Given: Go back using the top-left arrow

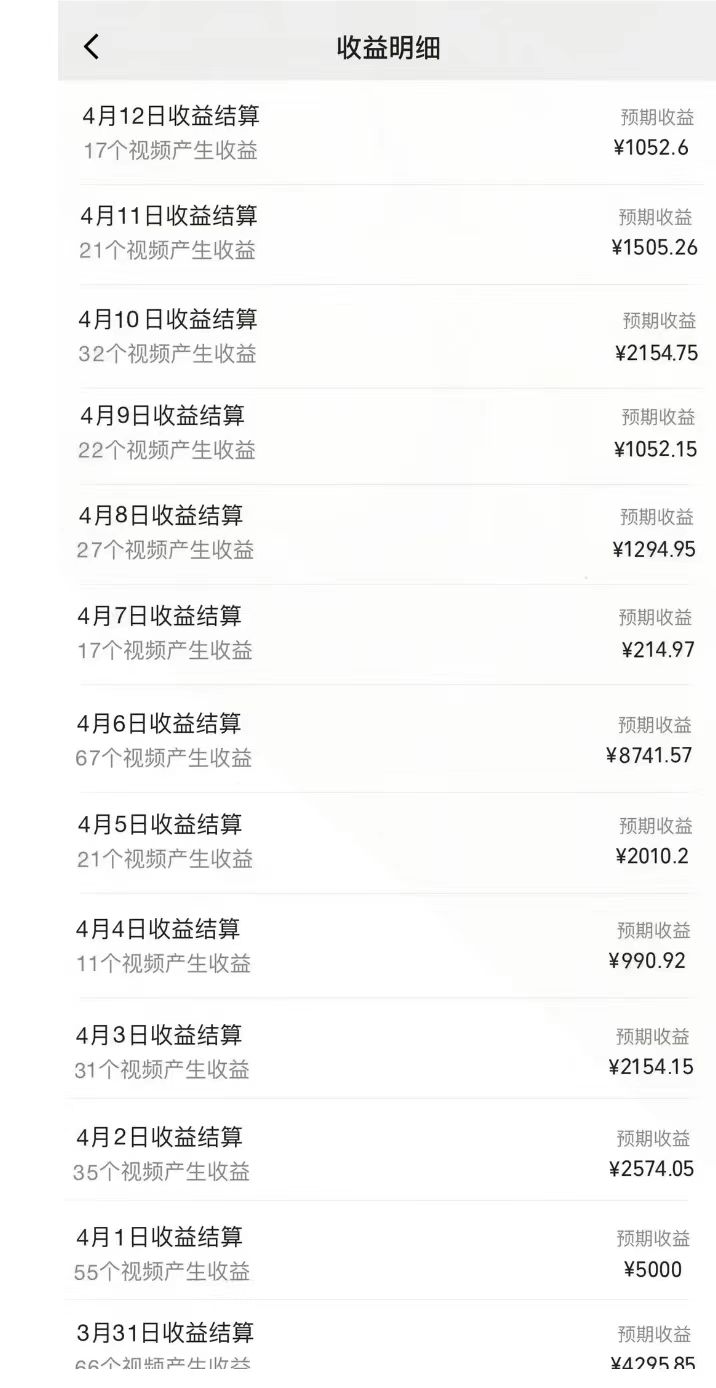Looking at the screenshot, I should click(91, 46).
